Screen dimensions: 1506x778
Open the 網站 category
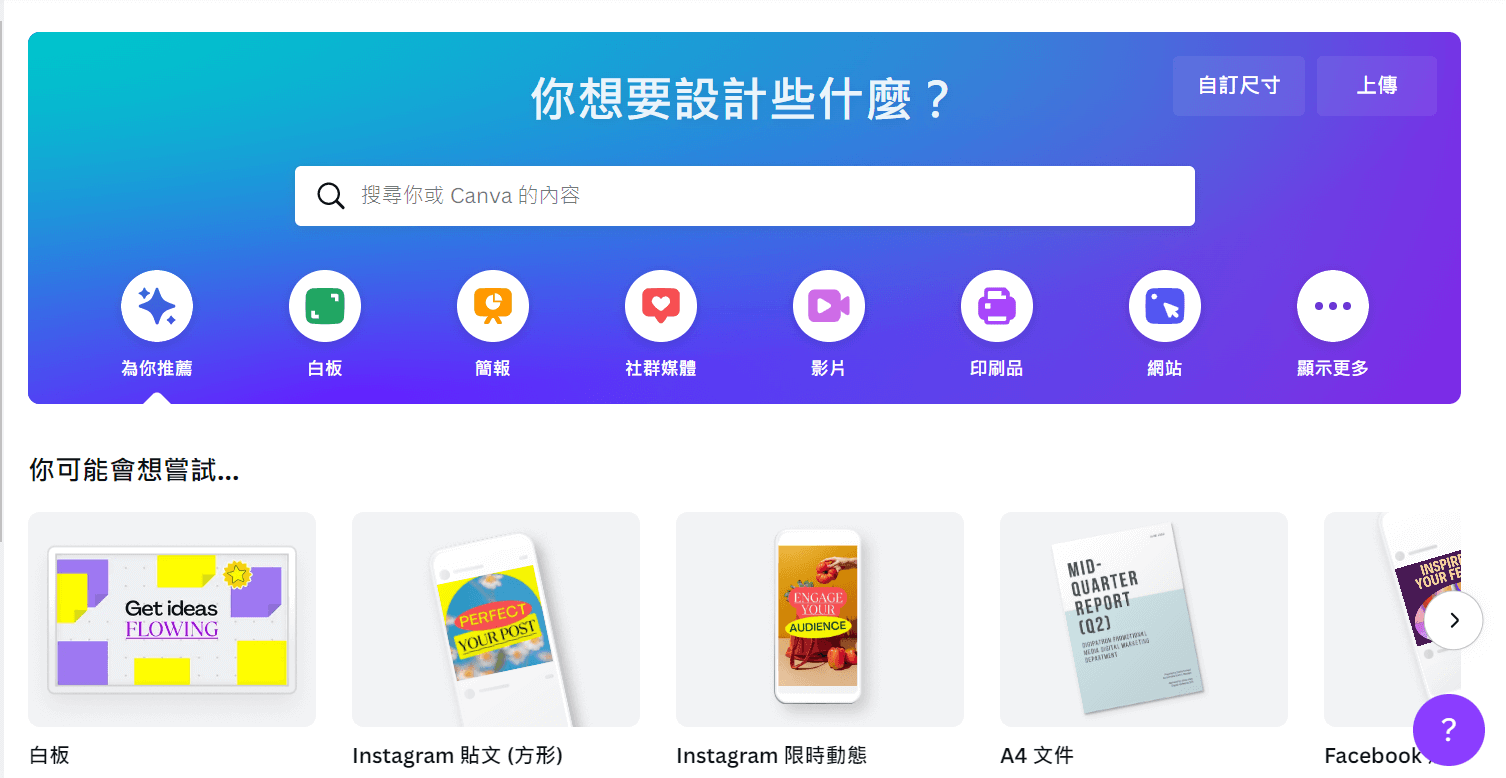click(1165, 306)
